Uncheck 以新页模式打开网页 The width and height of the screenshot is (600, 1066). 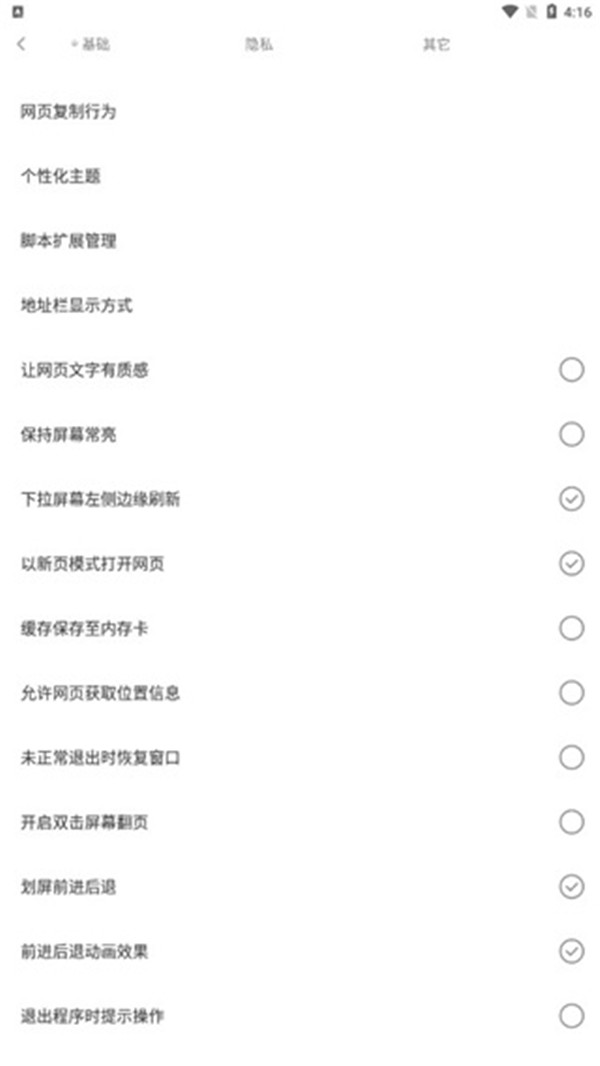(x=571, y=564)
